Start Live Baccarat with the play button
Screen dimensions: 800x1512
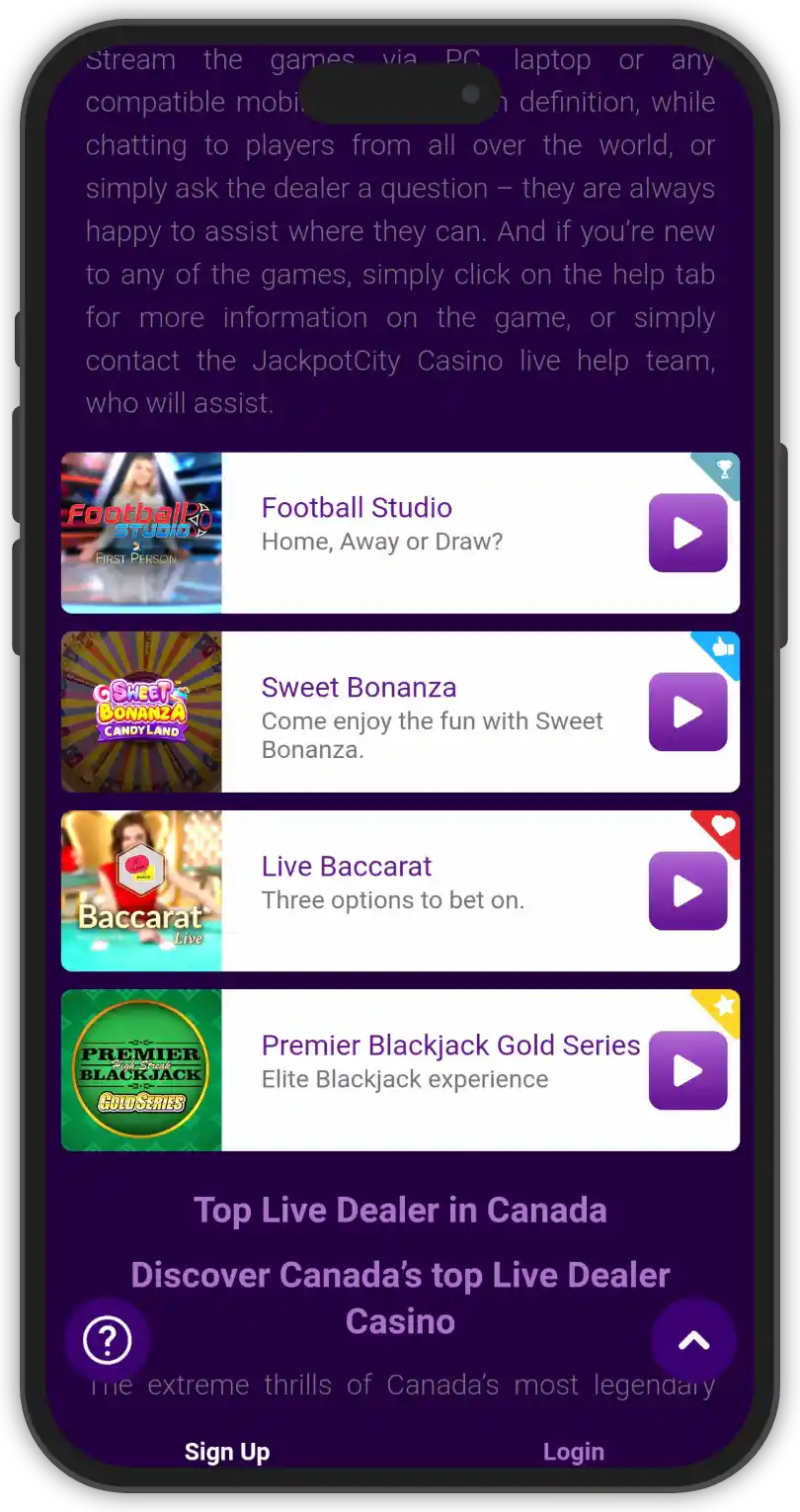click(687, 890)
